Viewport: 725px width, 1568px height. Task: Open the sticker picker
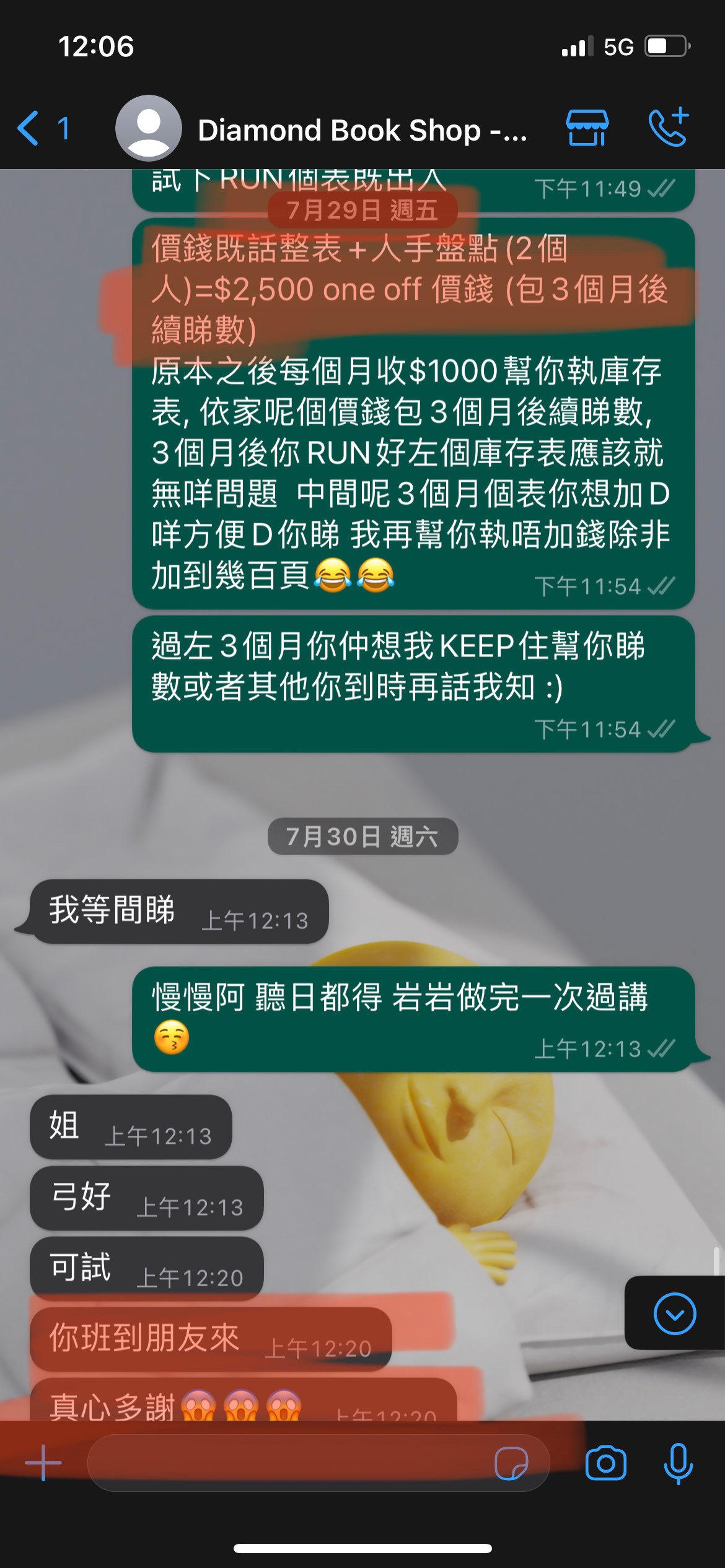[511, 1463]
